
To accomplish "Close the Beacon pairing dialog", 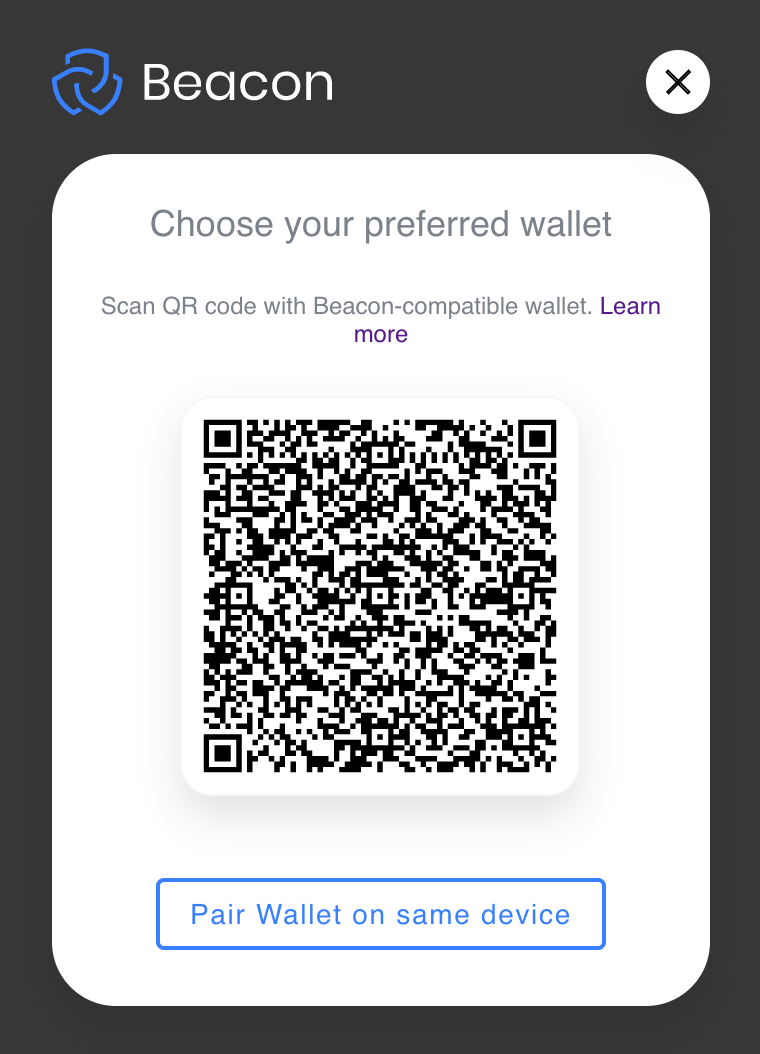I will [678, 82].
